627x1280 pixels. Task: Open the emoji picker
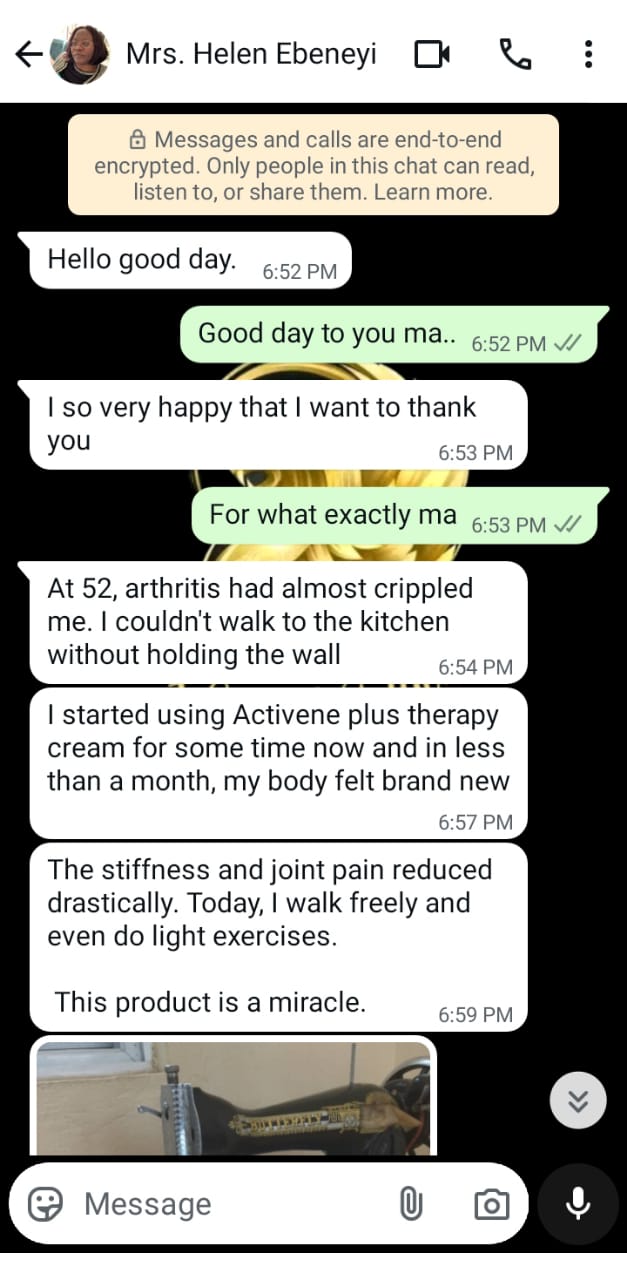pyautogui.click(x=45, y=1205)
